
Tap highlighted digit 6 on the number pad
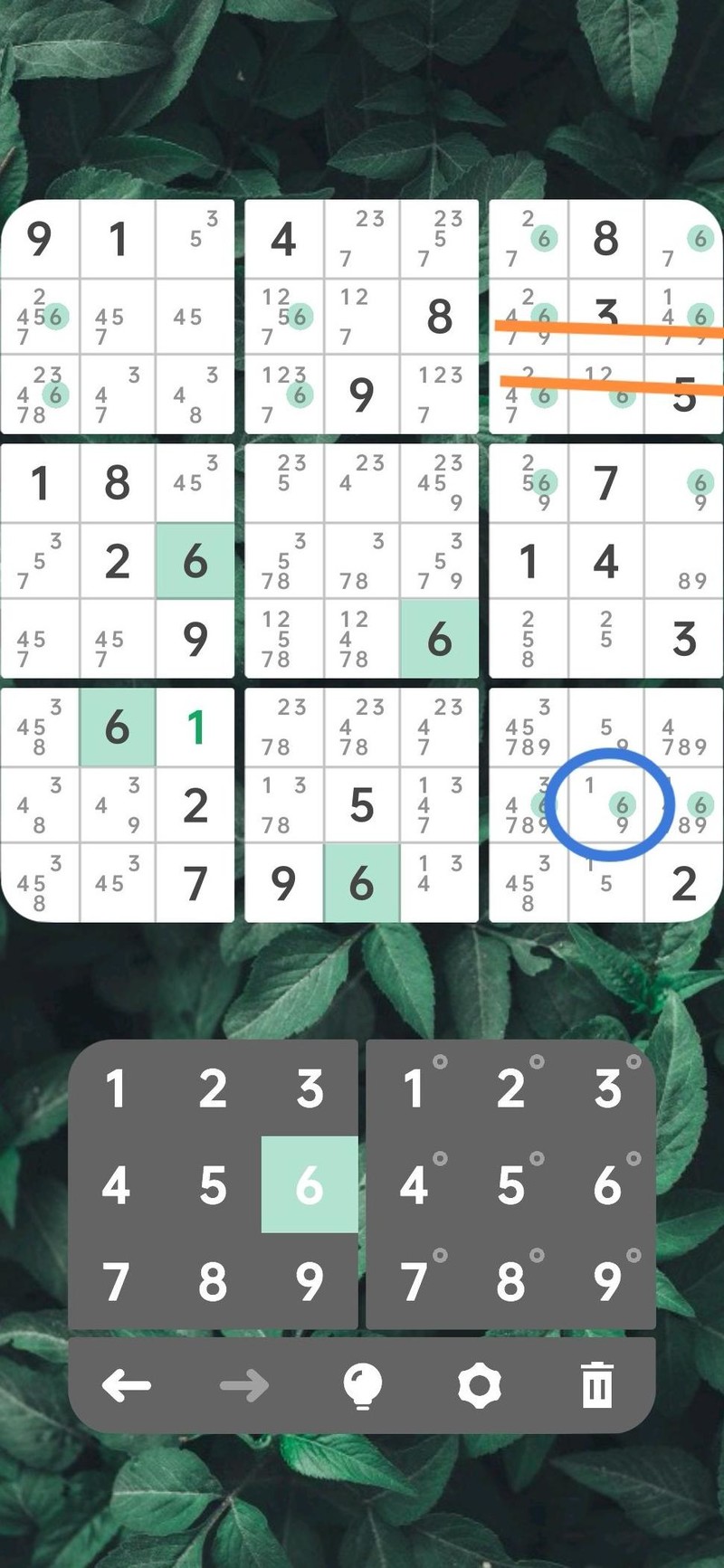(310, 1185)
